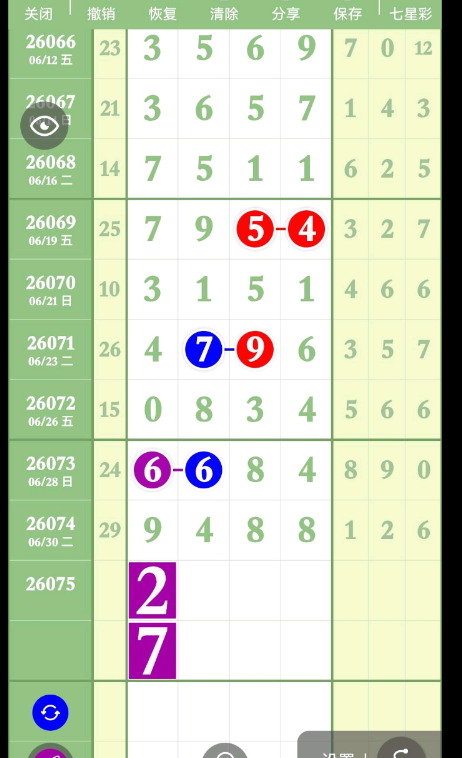Undo last mark with 撤销
Viewport: 462px width, 758px height.
101,14
